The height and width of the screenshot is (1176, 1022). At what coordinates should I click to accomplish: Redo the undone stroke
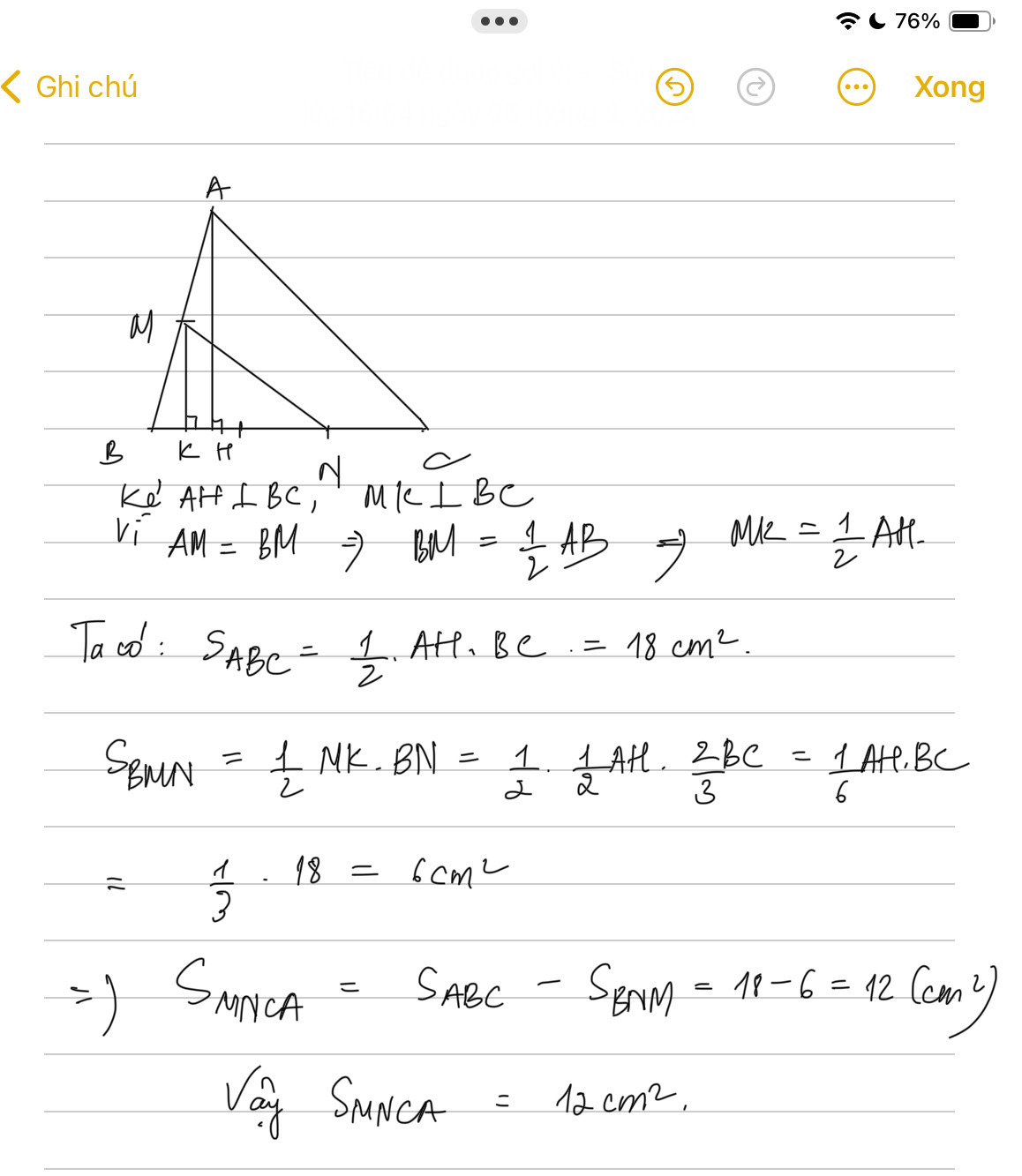(755, 87)
